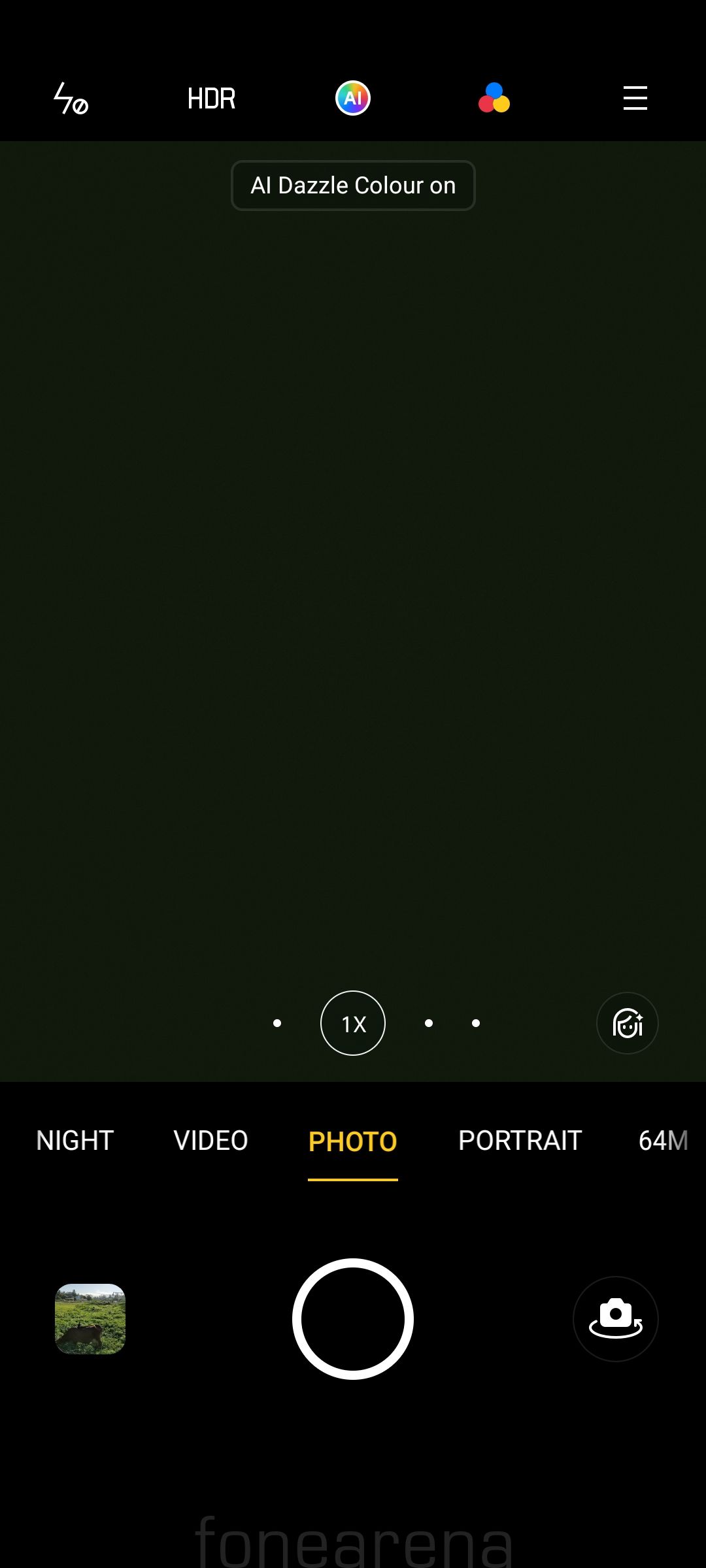706x1568 pixels.
Task: Switch to VIDEO mode
Action: pos(210,1141)
